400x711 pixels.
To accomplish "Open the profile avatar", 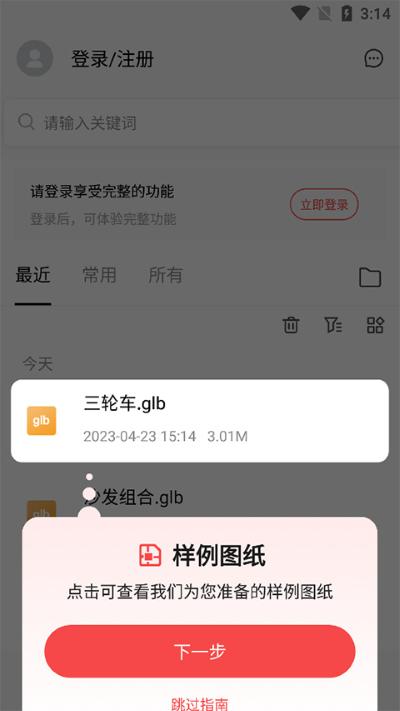I will (34, 58).
